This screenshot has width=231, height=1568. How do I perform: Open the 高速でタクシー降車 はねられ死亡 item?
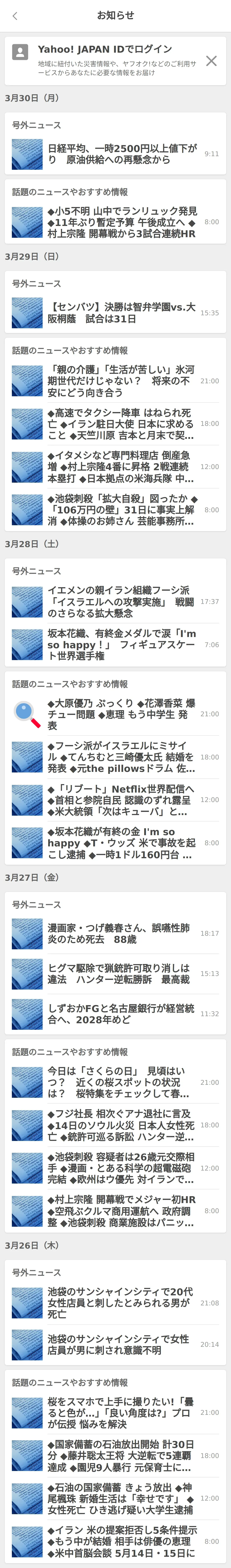[x=122, y=424]
